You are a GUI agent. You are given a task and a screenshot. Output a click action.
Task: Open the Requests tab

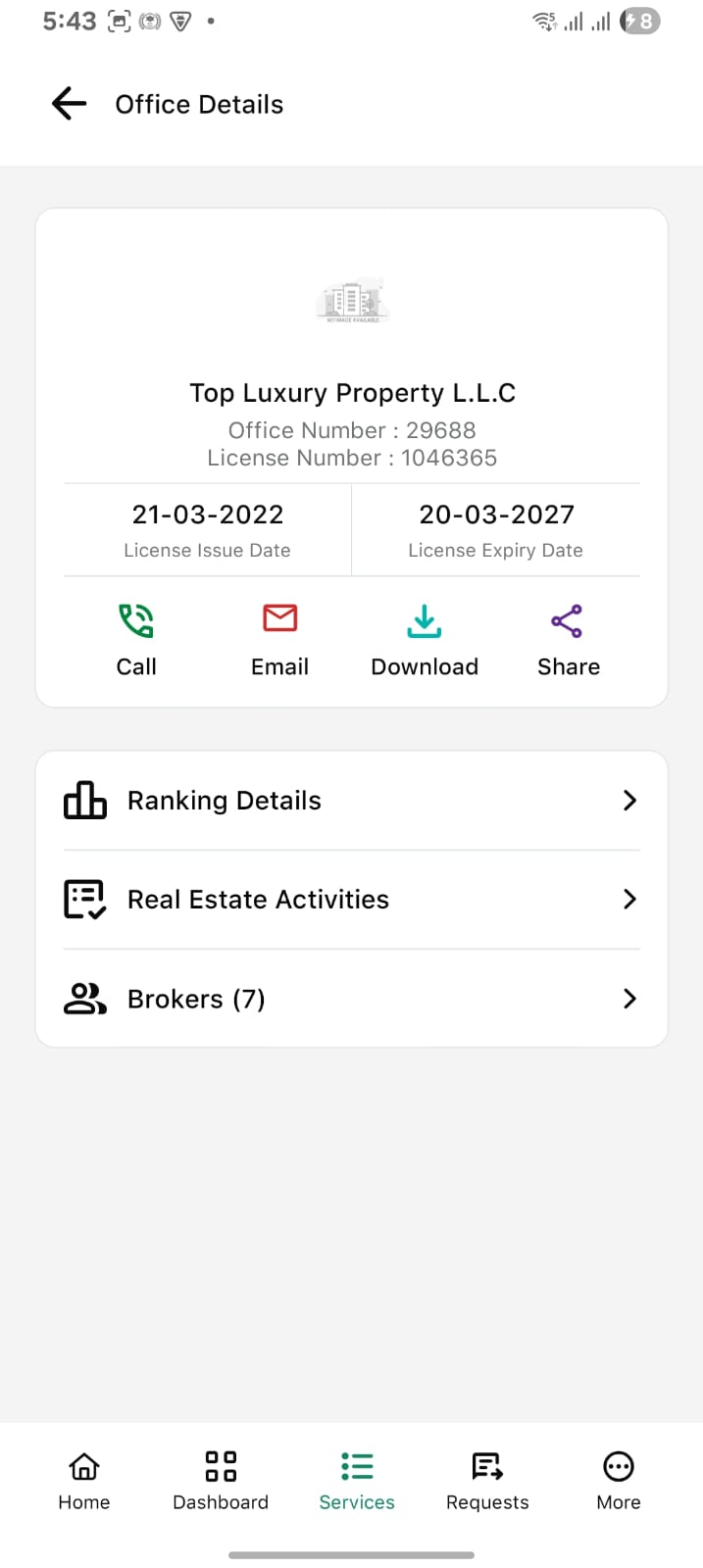tap(487, 1481)
